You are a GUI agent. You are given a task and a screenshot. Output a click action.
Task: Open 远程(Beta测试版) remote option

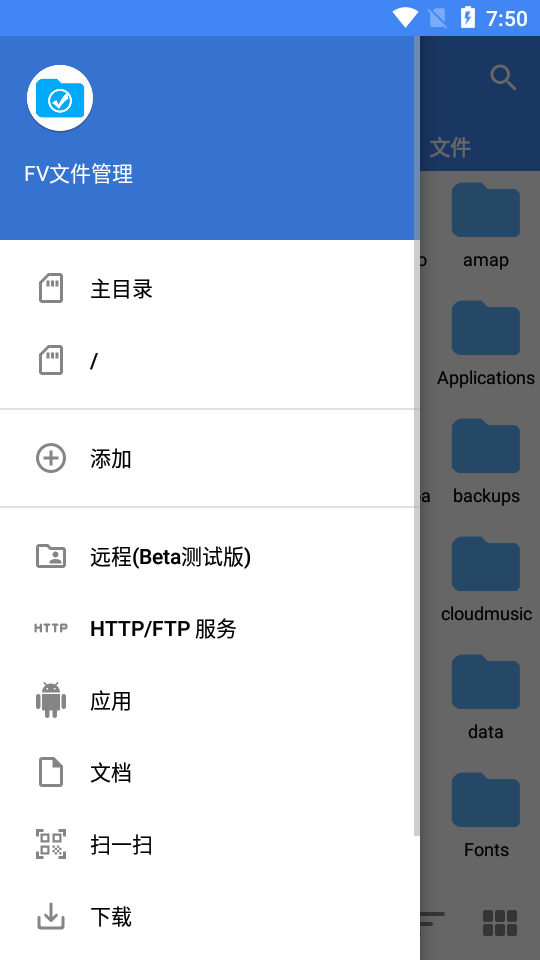pyautogui.click(x=209, y=557)
